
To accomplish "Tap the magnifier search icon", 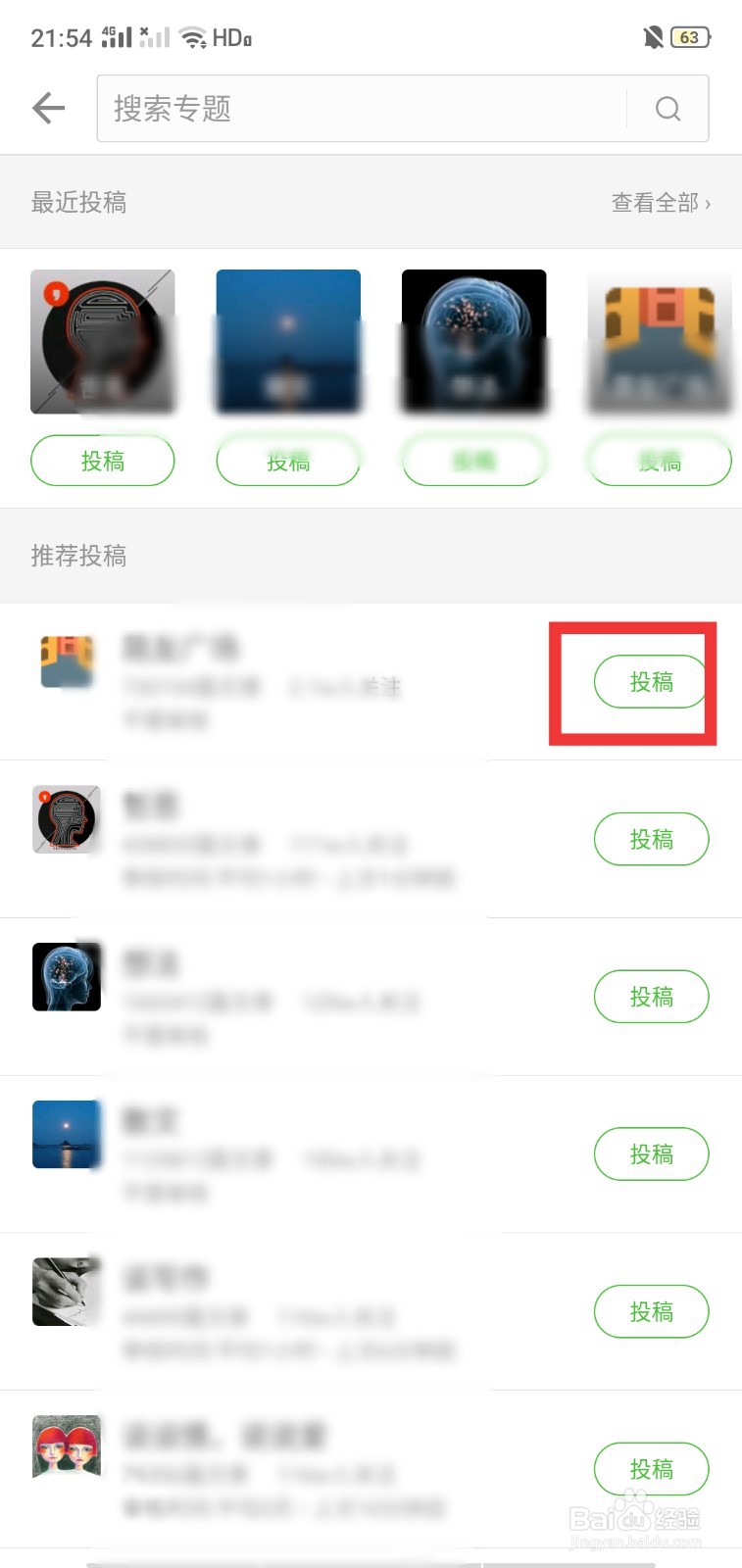I will pos(668,109).
